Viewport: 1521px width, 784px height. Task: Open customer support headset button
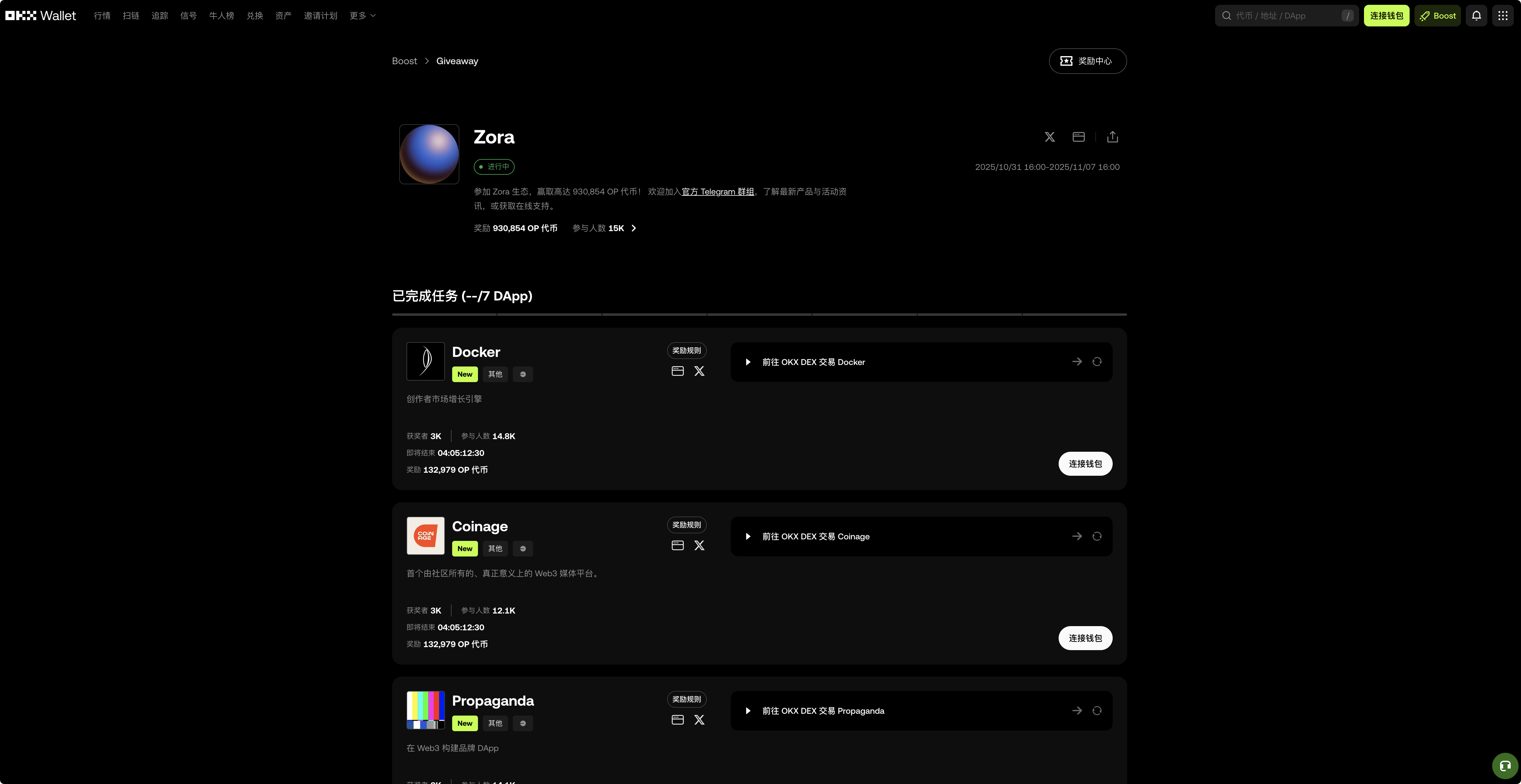[1504, 766]
